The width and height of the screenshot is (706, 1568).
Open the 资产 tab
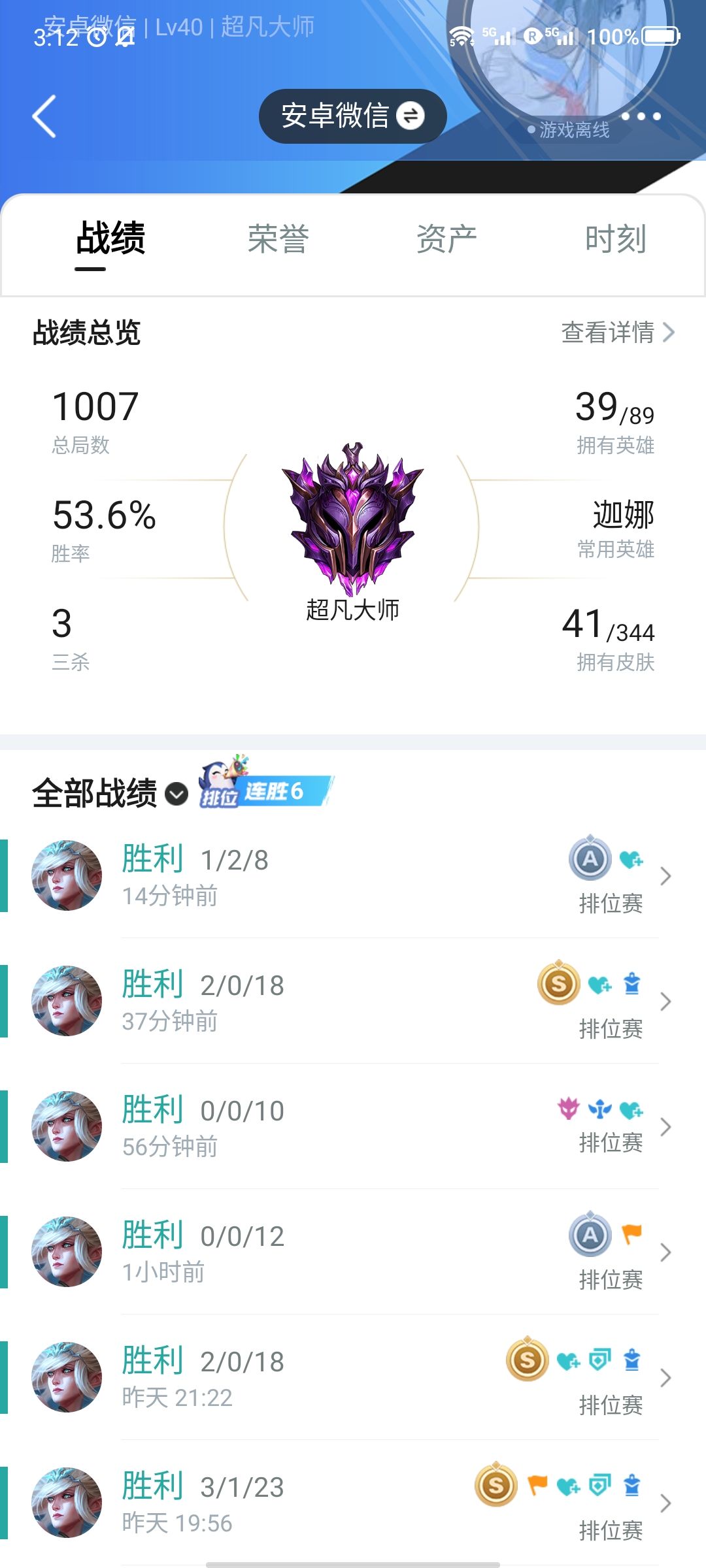pyautogui.click(x=448, y=238)
